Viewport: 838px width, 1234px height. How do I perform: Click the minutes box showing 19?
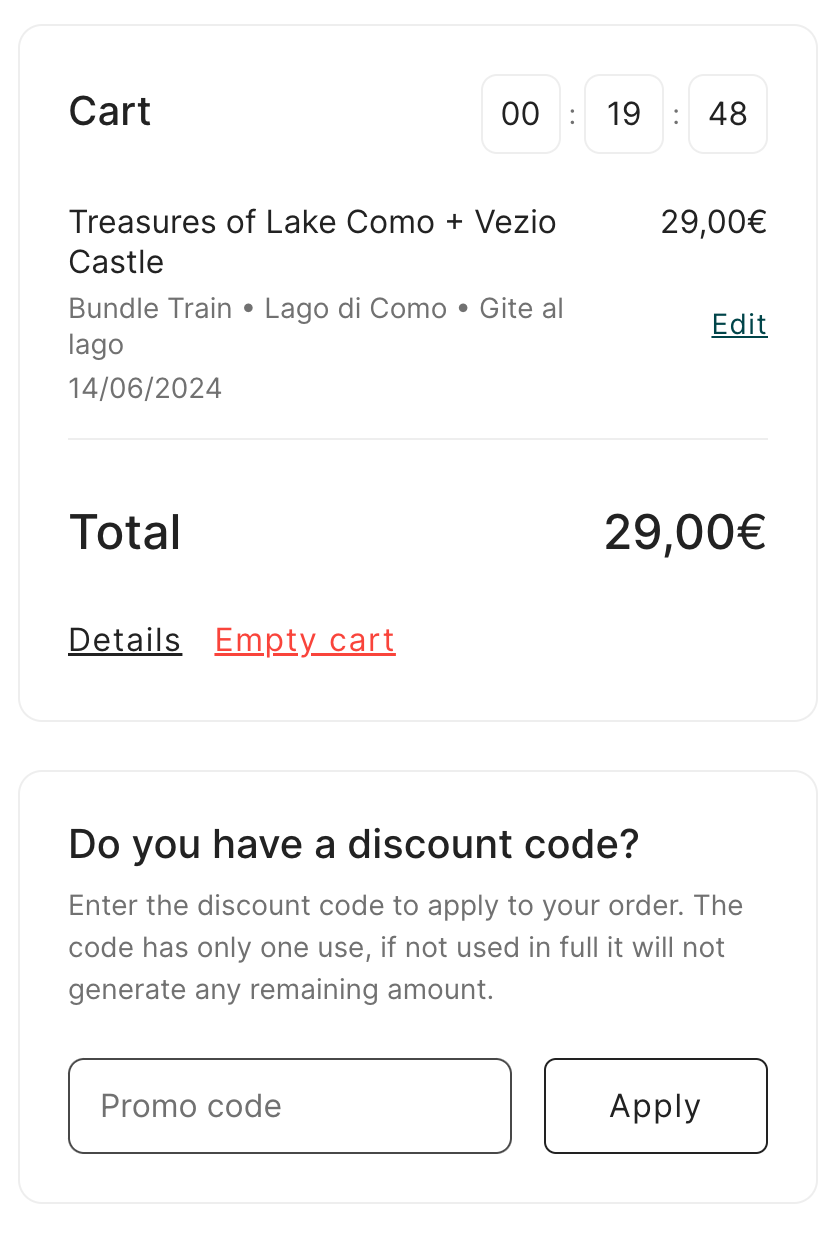(624, 114)
